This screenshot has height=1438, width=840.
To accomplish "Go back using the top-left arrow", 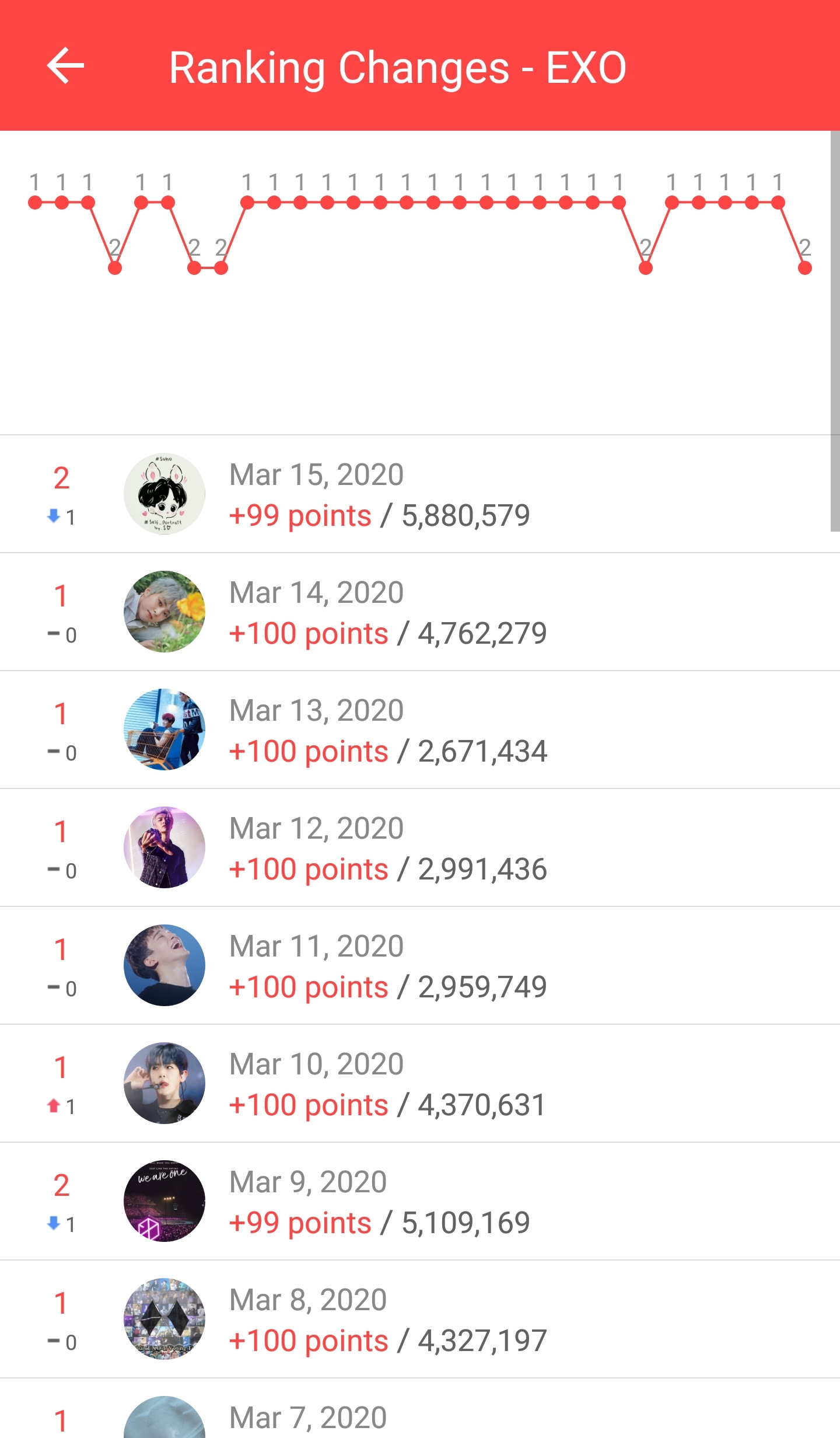I will coord(65,65).
